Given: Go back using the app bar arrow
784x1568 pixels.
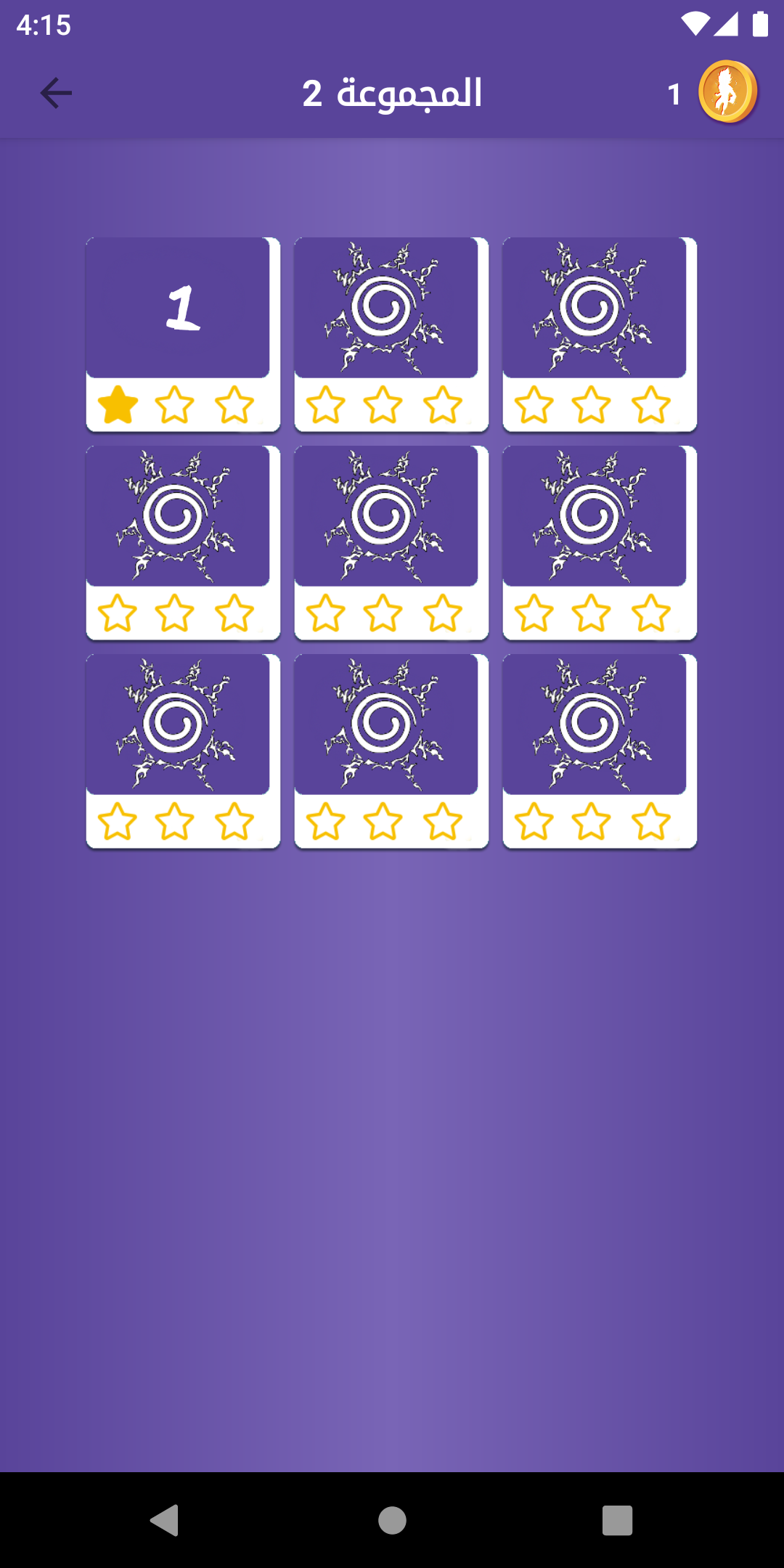Looking at the screenshot, I should (x=56, y=93).
